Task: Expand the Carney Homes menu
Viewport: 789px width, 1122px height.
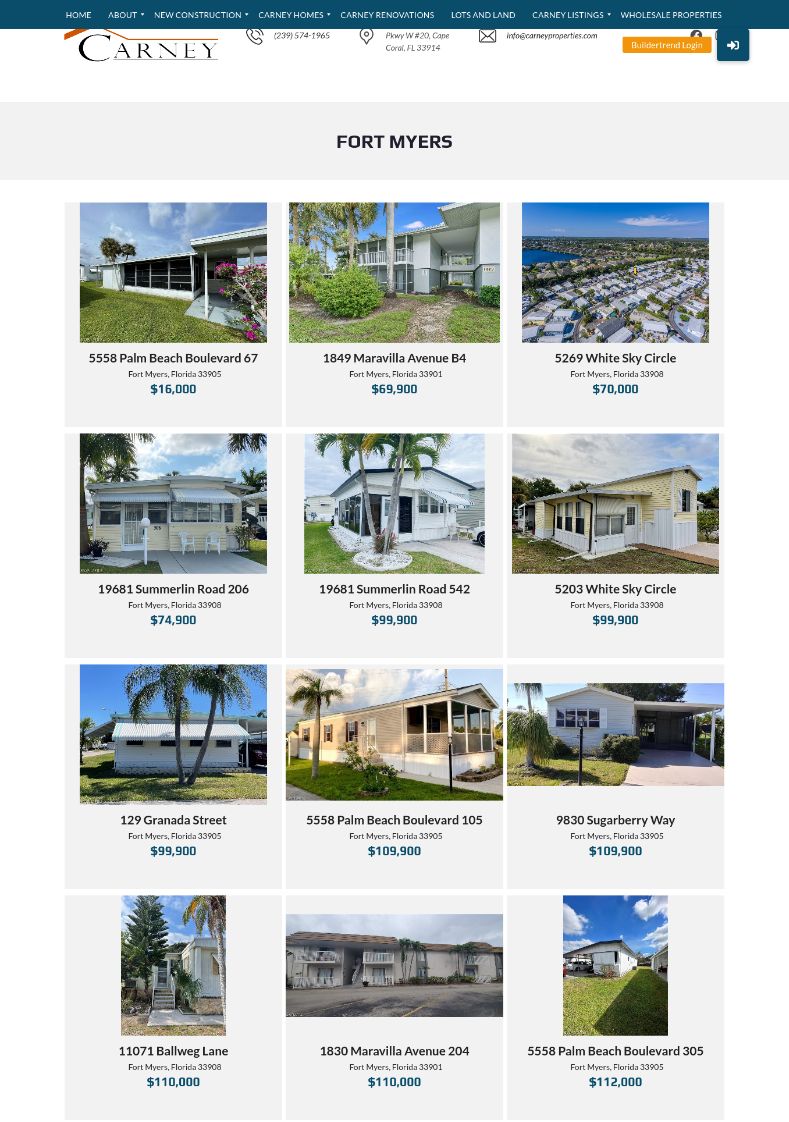Action: 294,15
